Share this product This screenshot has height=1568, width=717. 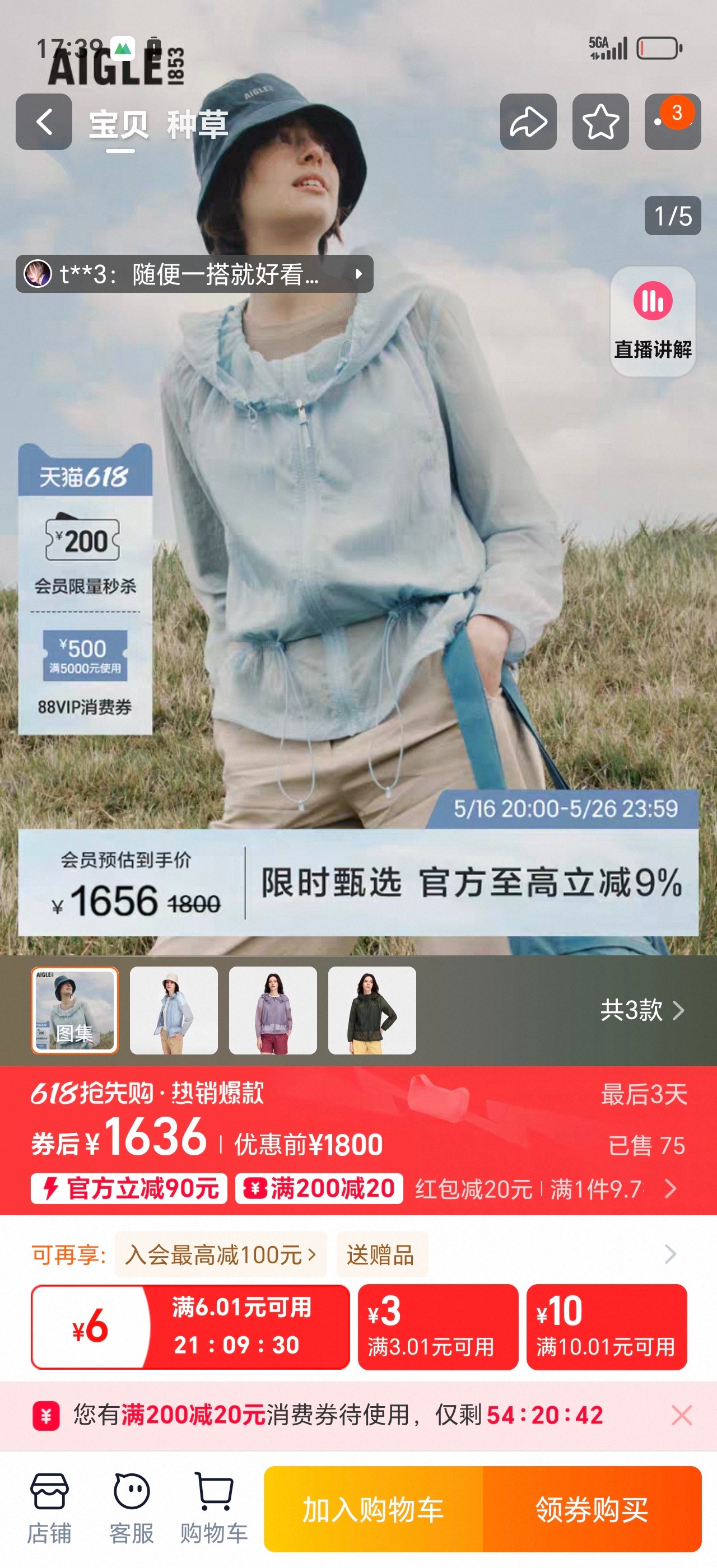coord(528,122)
